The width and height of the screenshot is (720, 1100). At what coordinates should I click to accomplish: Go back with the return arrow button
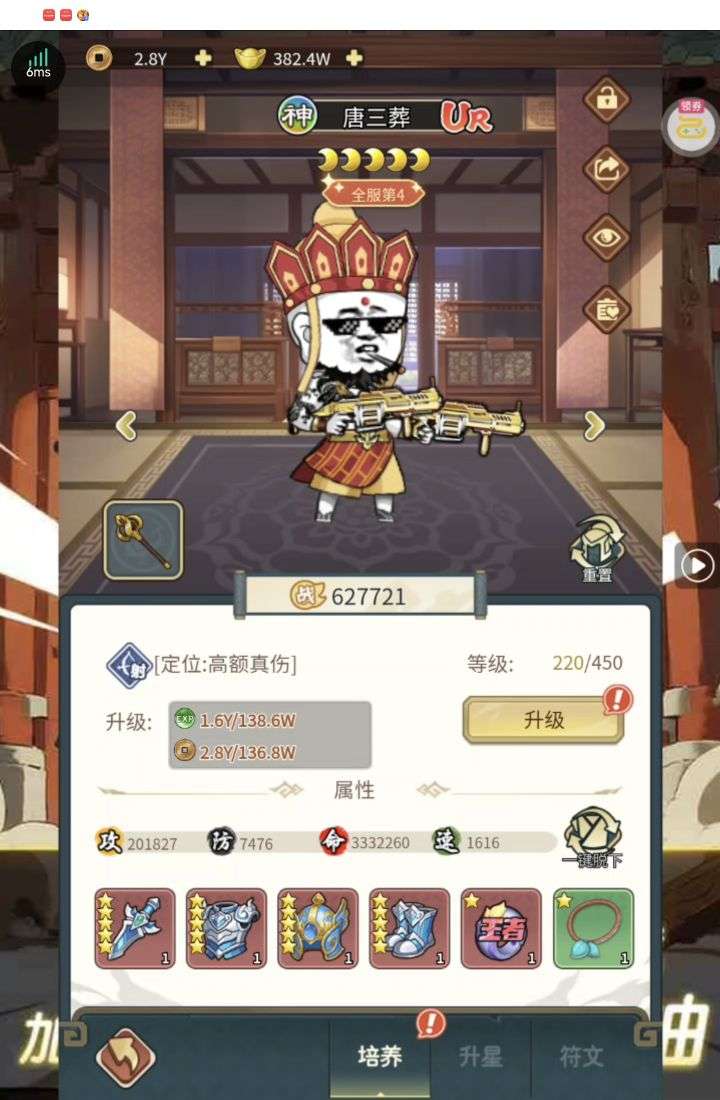click(x=125, y=1057)
